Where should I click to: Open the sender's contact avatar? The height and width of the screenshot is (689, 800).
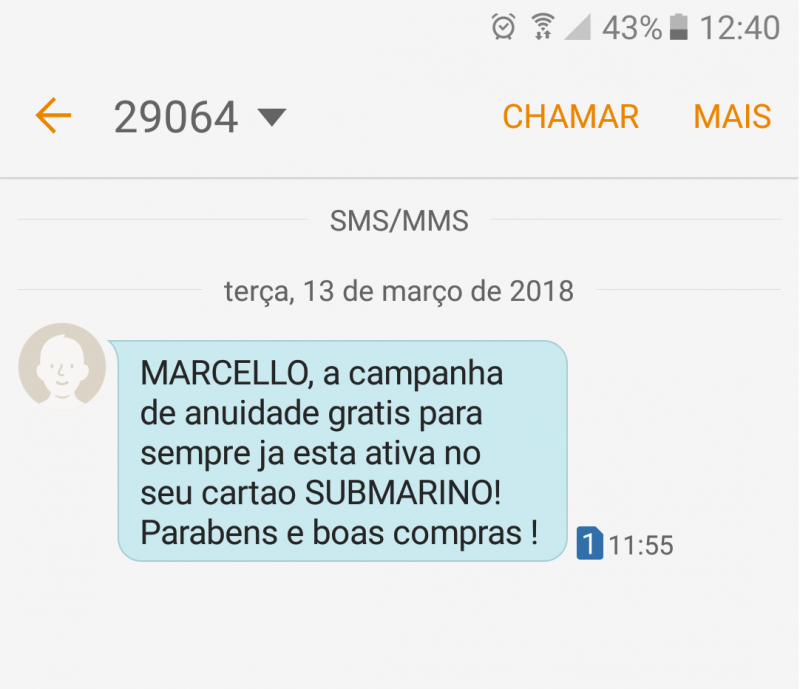point(62,366)
